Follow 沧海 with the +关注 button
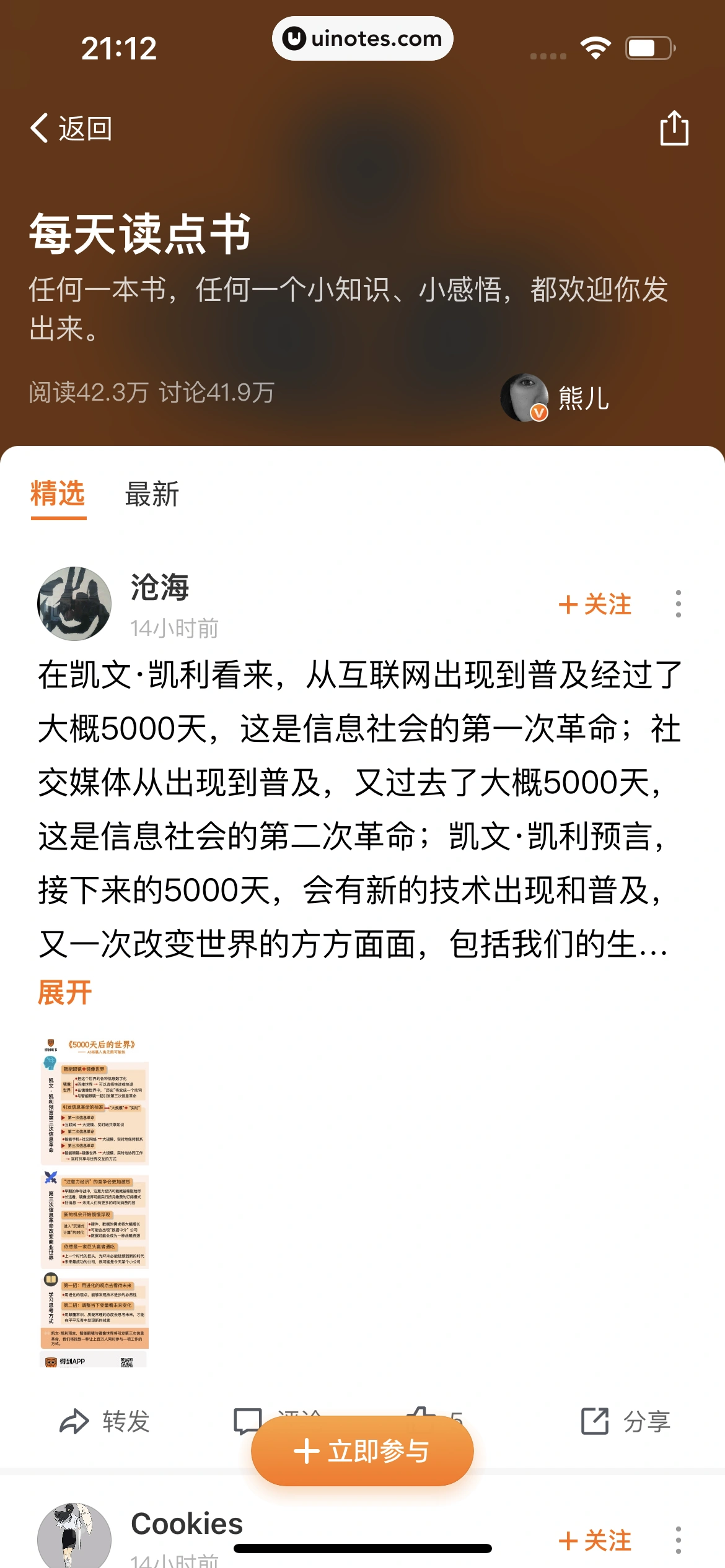The height and width of the screenshot is (1568, 725). click(x=596, y=604)
